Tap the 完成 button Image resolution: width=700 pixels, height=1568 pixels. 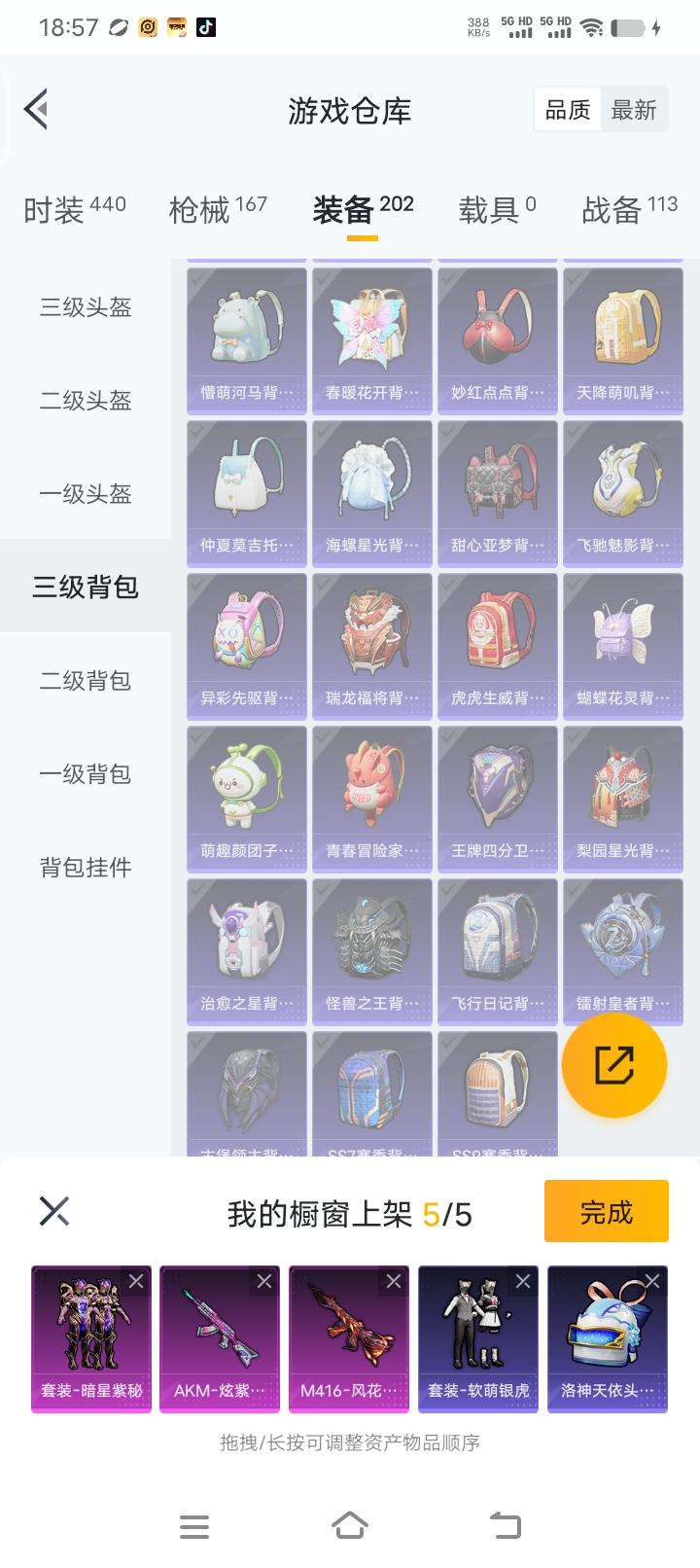(605, 1211)
